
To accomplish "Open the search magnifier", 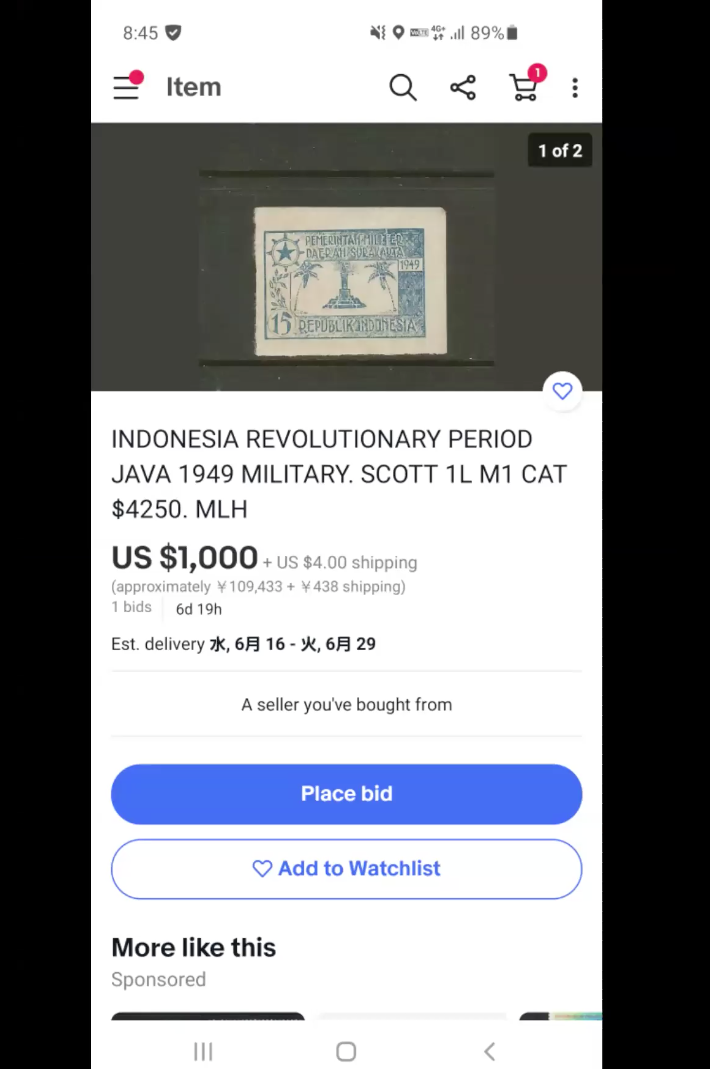I will 402,88.
